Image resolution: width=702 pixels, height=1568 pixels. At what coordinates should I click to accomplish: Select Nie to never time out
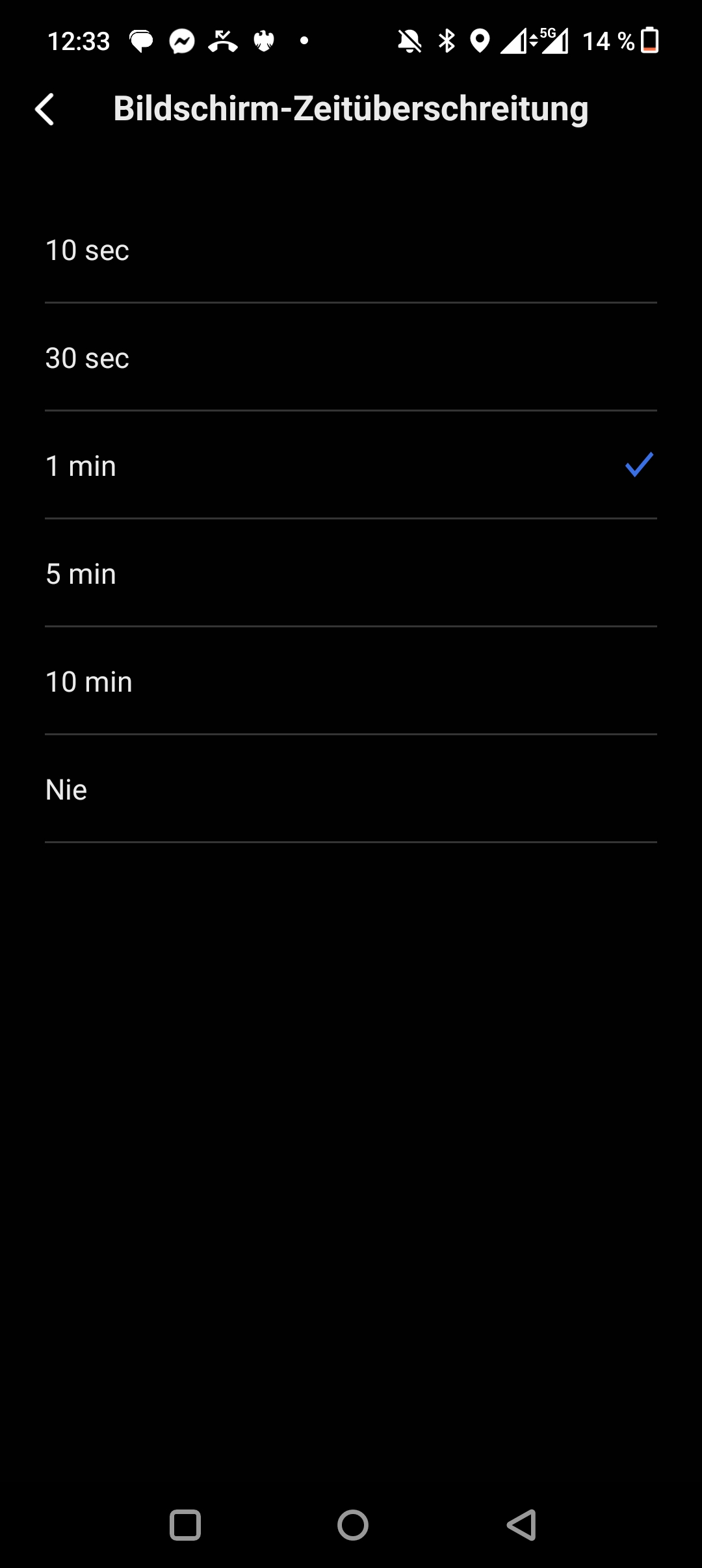[x=351, y=789]
